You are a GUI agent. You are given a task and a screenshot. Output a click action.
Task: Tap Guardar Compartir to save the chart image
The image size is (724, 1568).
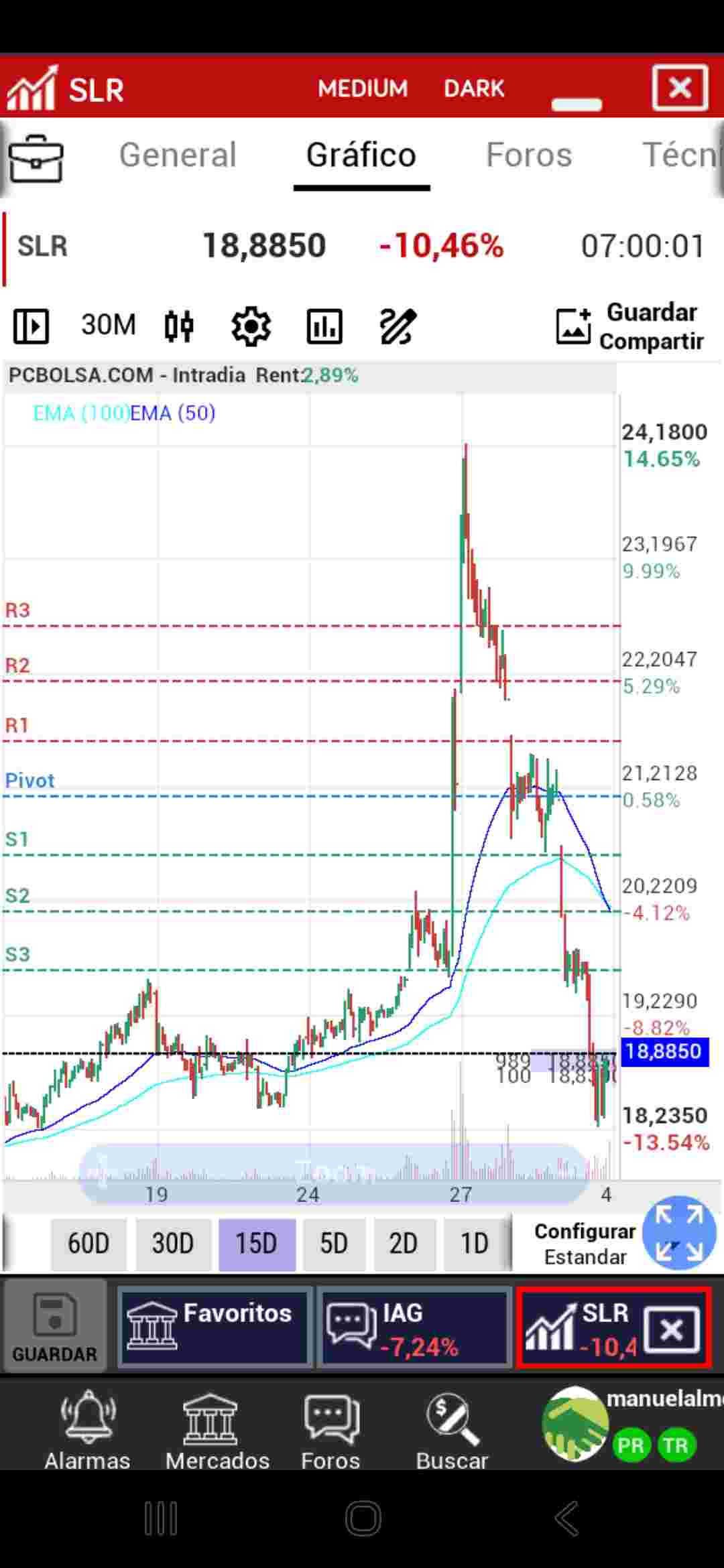[630, 326]
